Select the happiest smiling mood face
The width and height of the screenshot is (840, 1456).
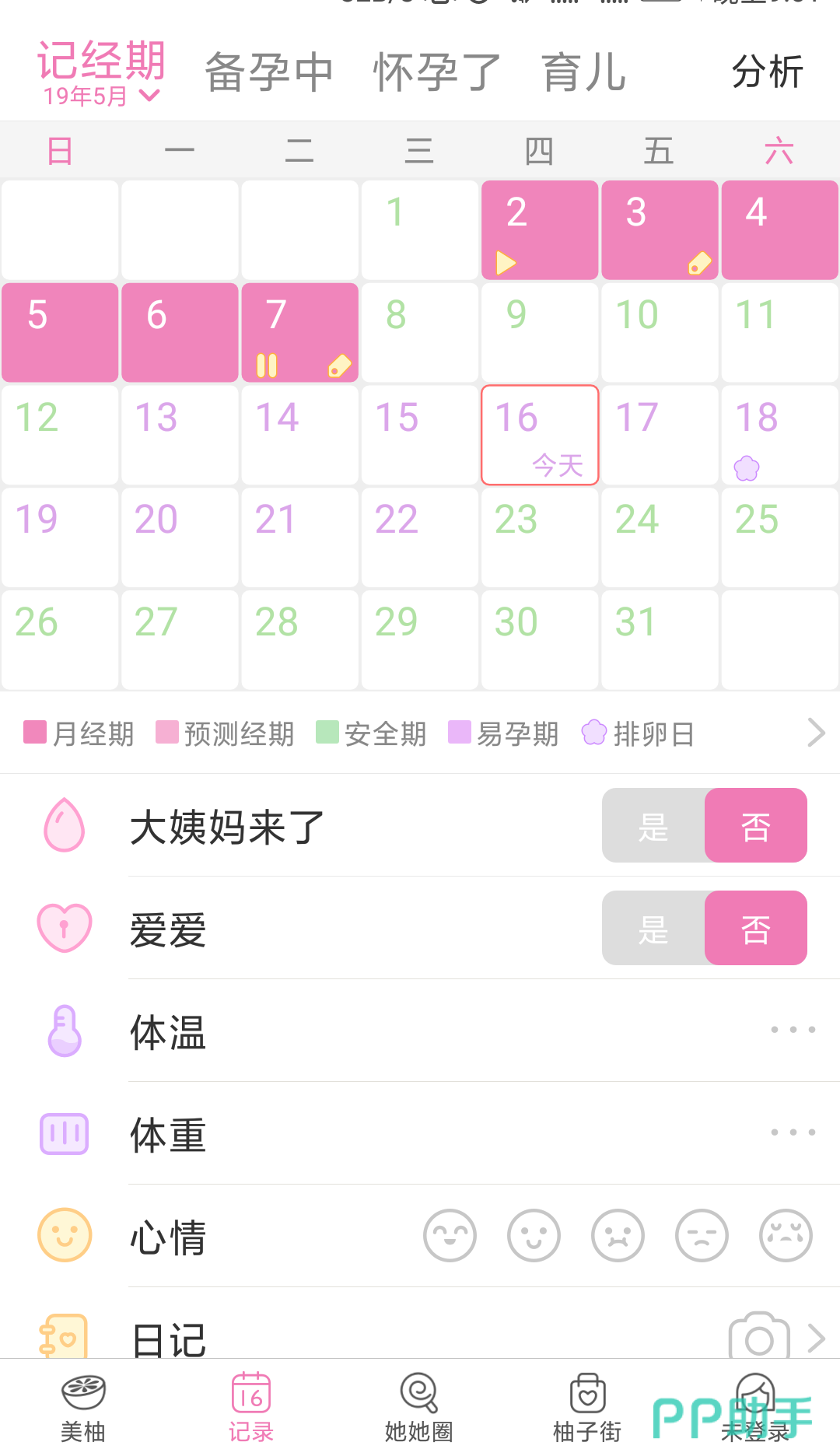point(448,1236)
